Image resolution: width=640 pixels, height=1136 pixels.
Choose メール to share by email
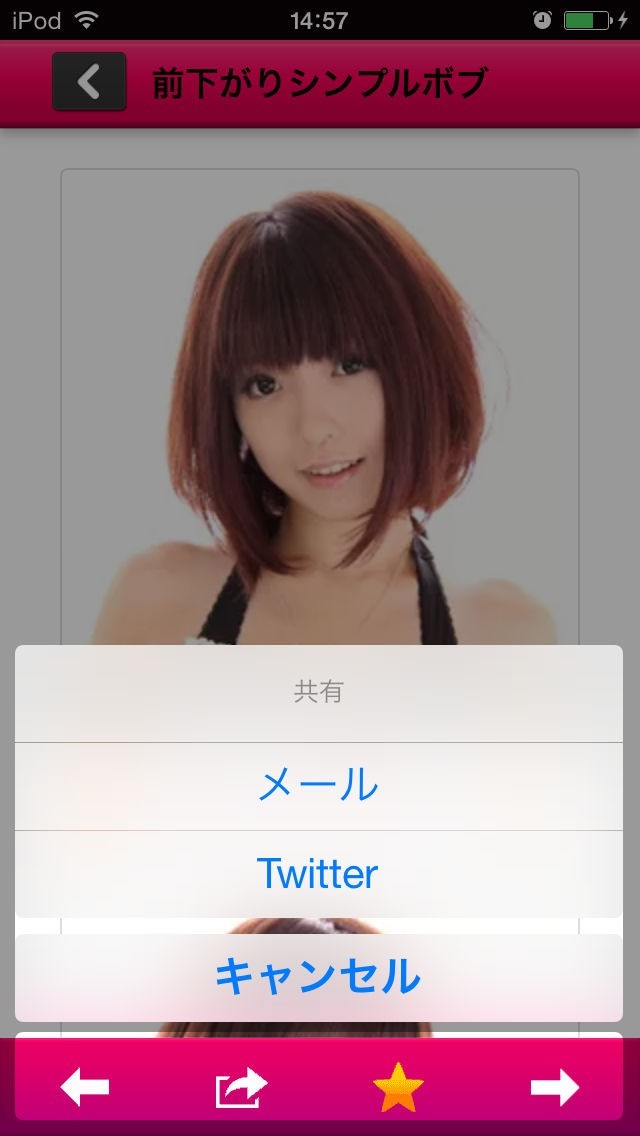pos(318,786)
